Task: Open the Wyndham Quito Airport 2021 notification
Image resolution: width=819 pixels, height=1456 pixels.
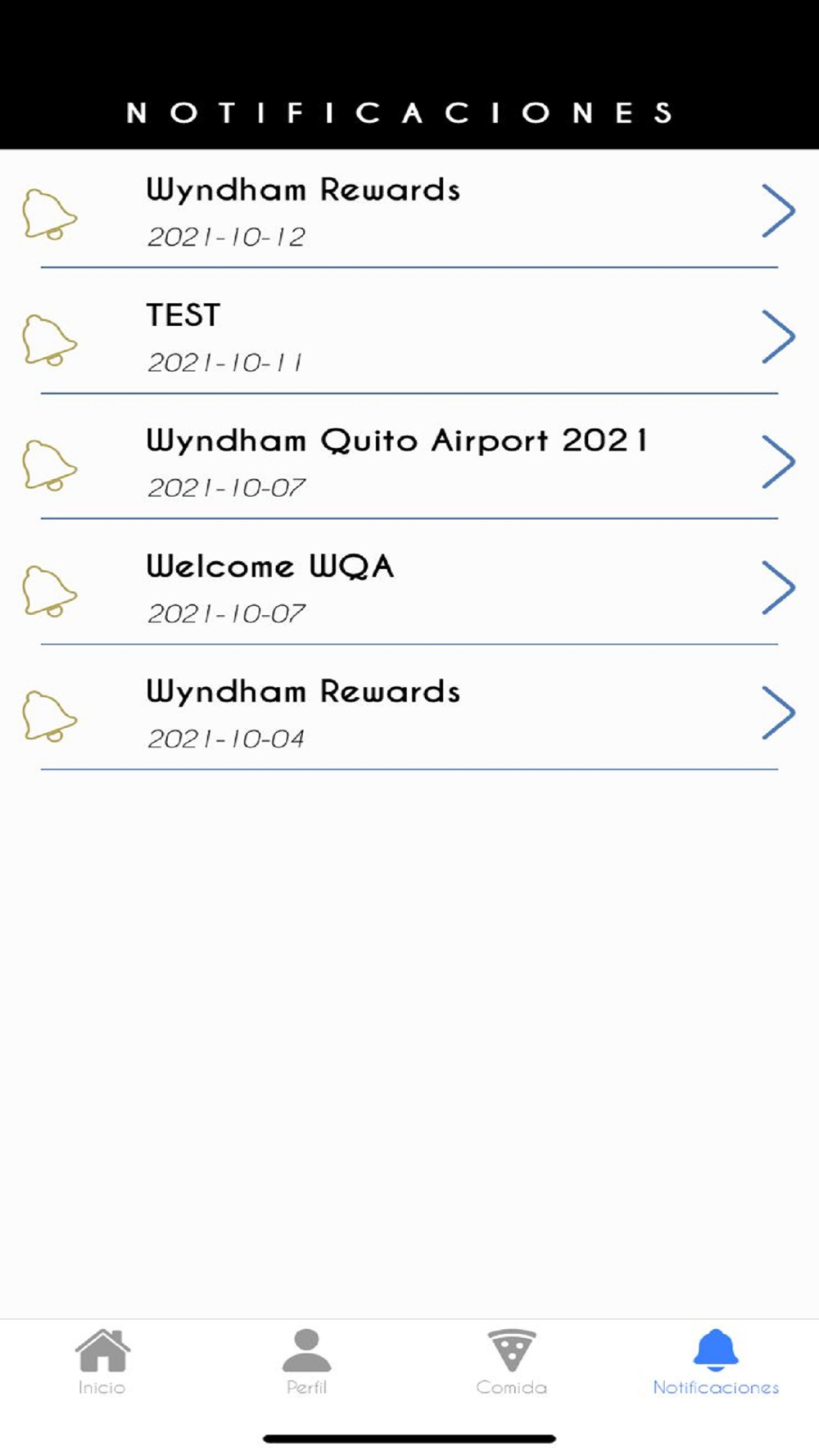Action: 409,461
